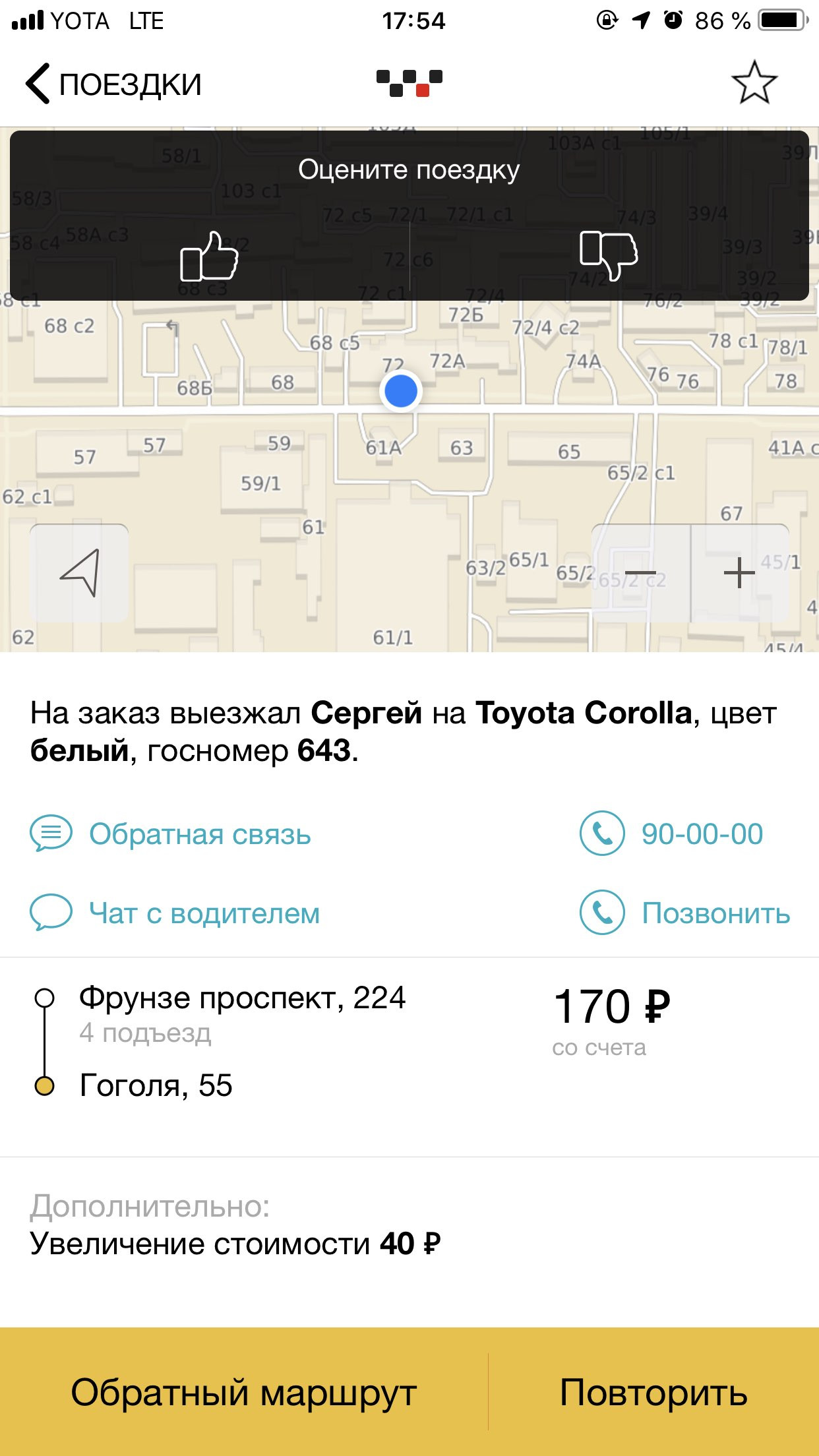
Task: Zoom out the map with minus
Action: [x=641, y=572]
